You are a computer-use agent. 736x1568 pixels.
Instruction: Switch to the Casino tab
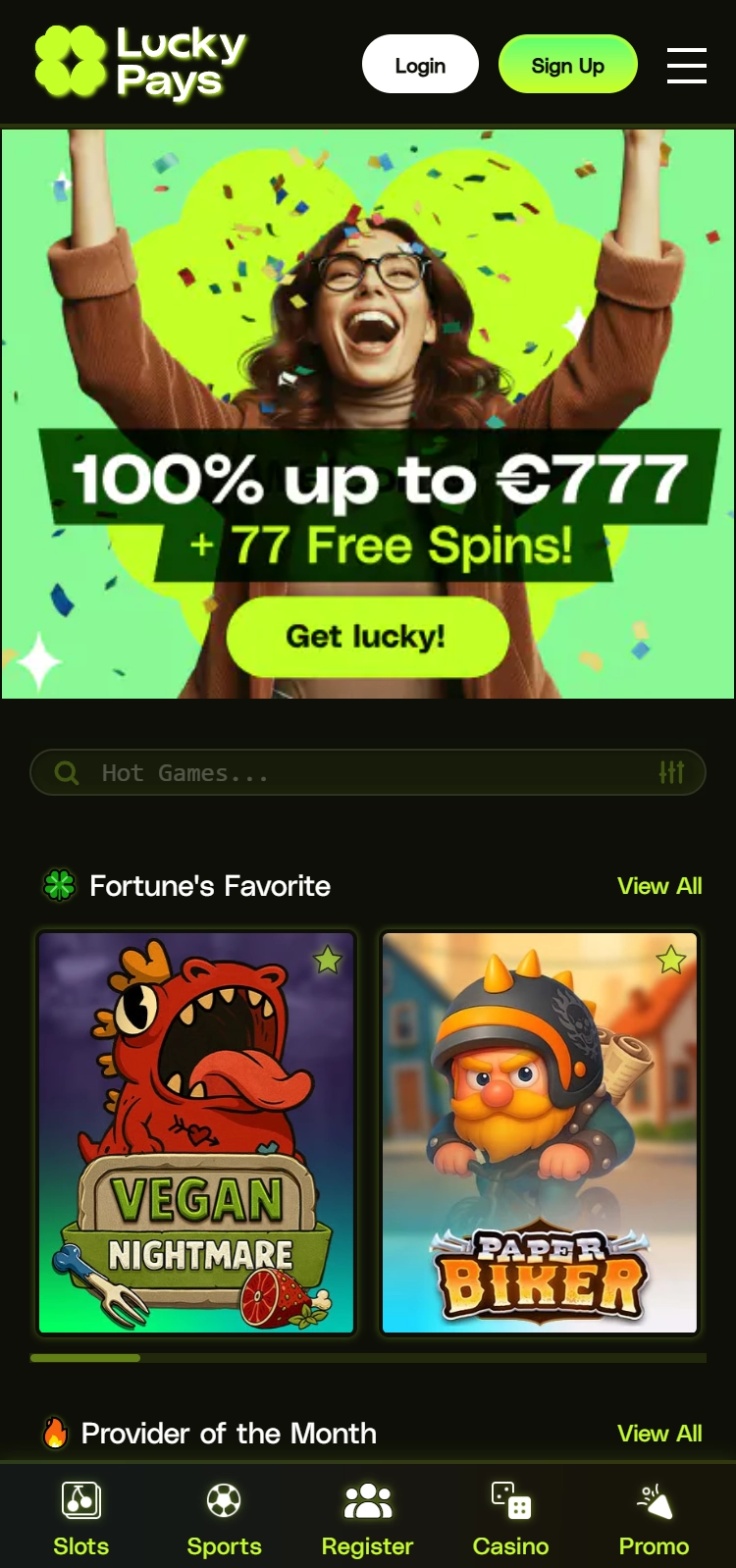[x=510, y=1519]
